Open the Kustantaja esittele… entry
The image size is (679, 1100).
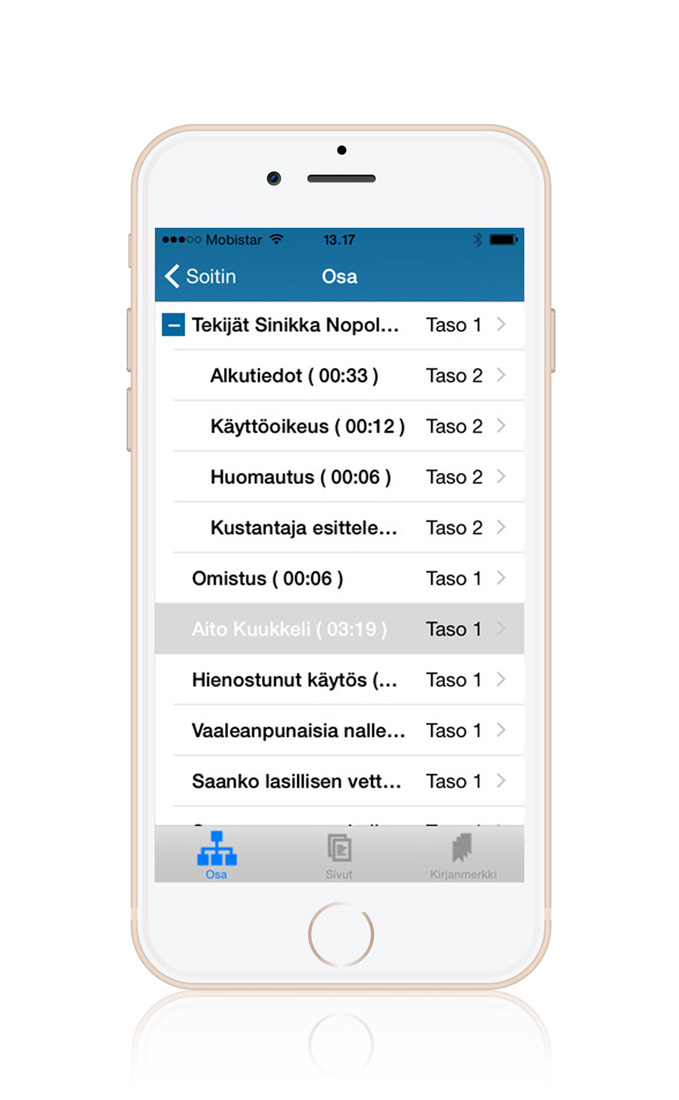pyautogui.click(x=304, y=528)
